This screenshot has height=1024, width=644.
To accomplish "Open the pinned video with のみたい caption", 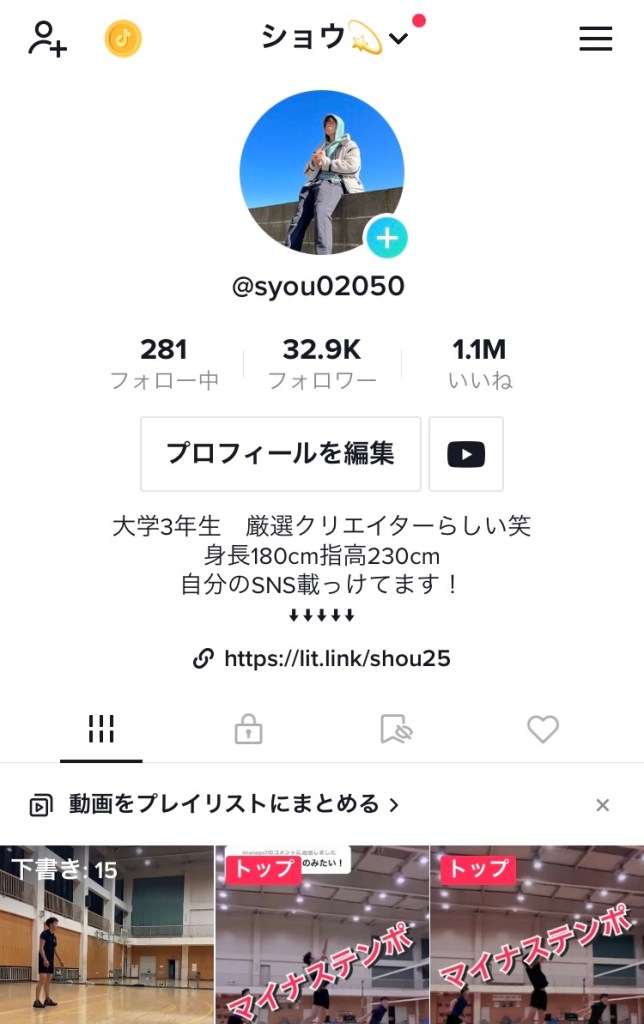I will tap(322, 935).
